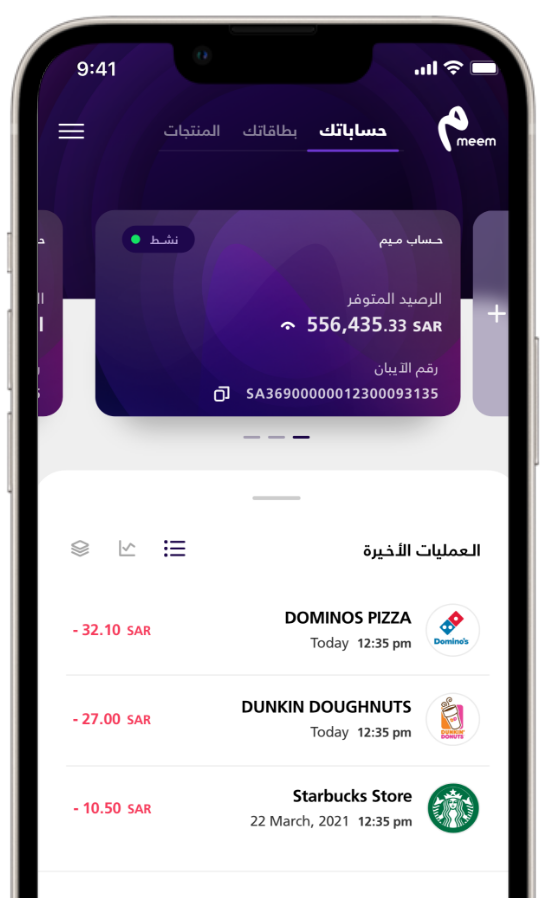Switch to the بطاقاتك tab

click(x=270, y=131)
